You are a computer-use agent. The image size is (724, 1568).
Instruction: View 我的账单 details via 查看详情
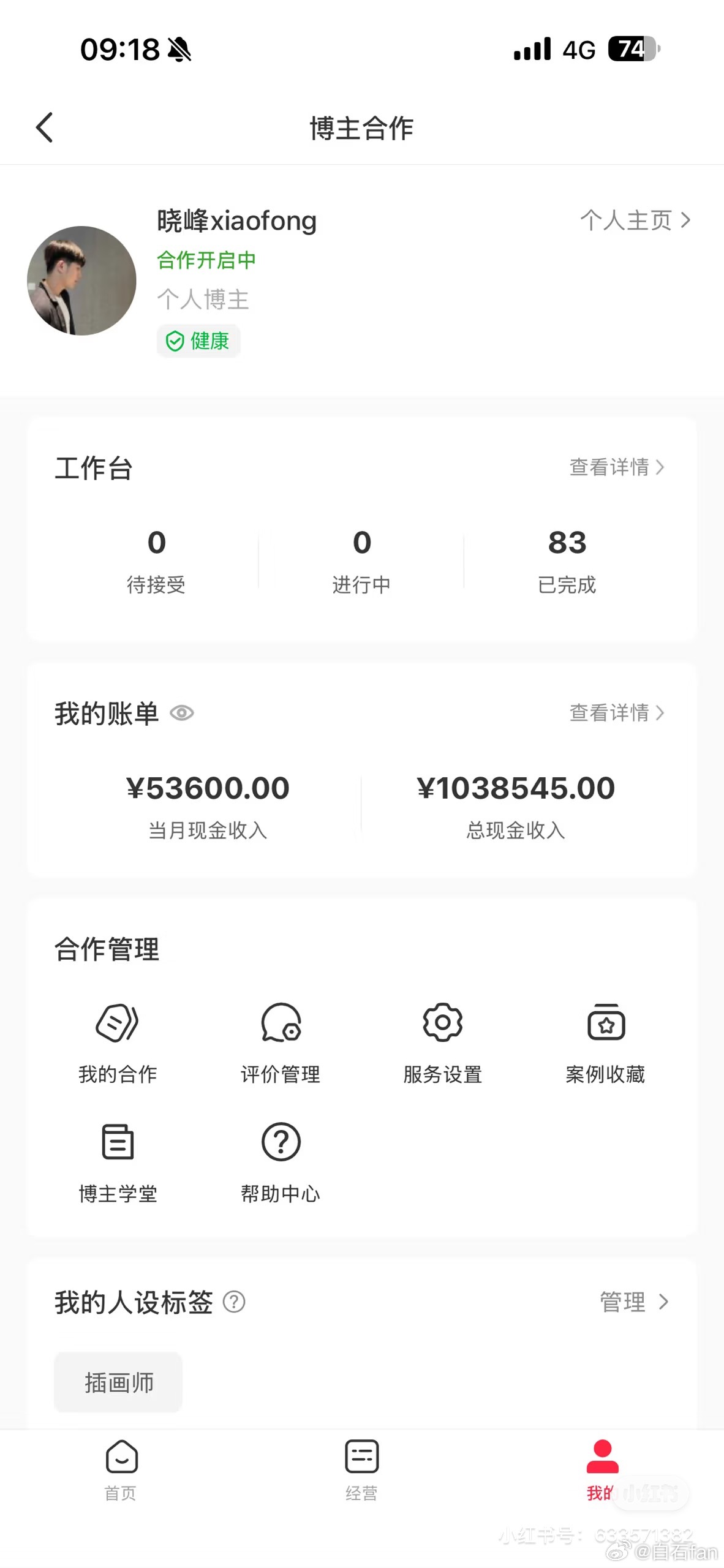[x=616, y=713]
